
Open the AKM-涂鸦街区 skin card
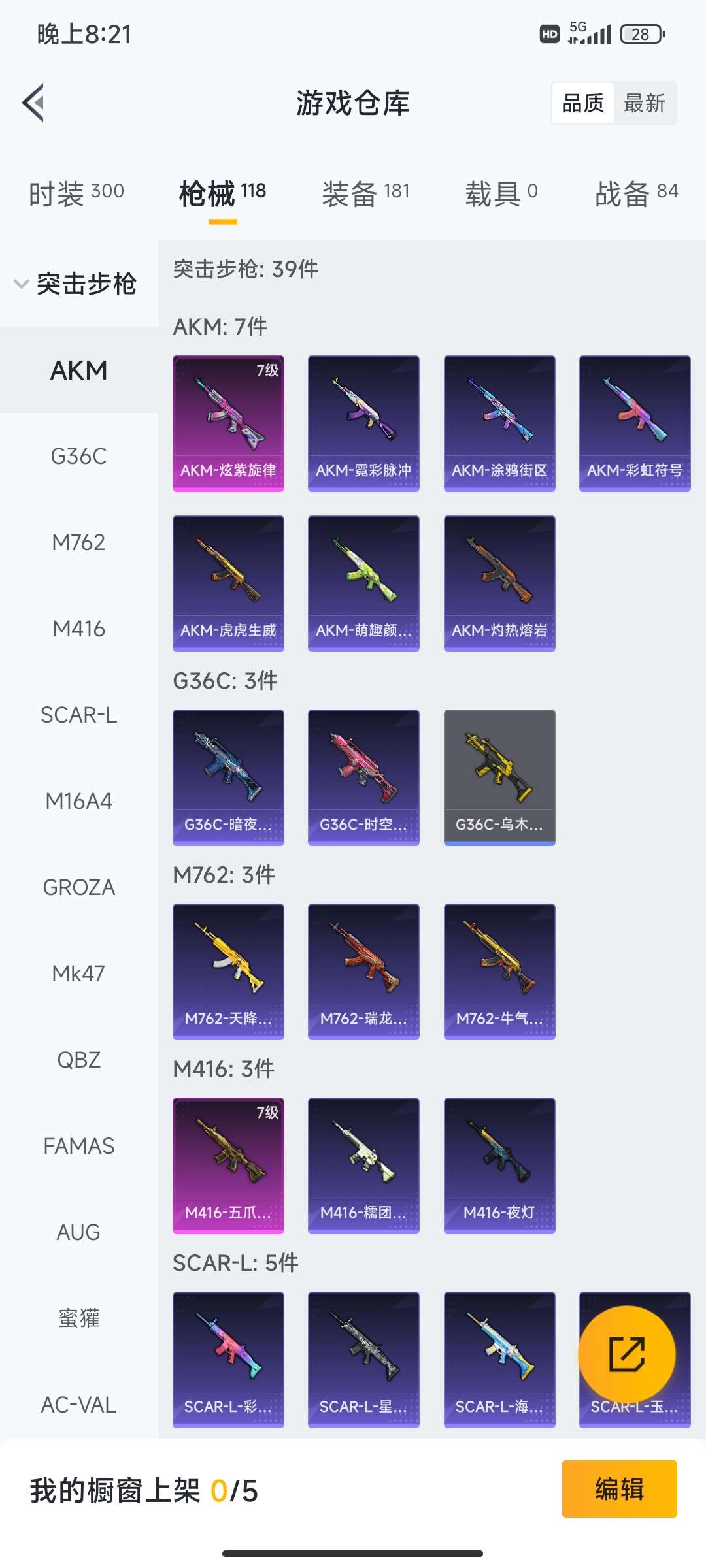point(499,423)
